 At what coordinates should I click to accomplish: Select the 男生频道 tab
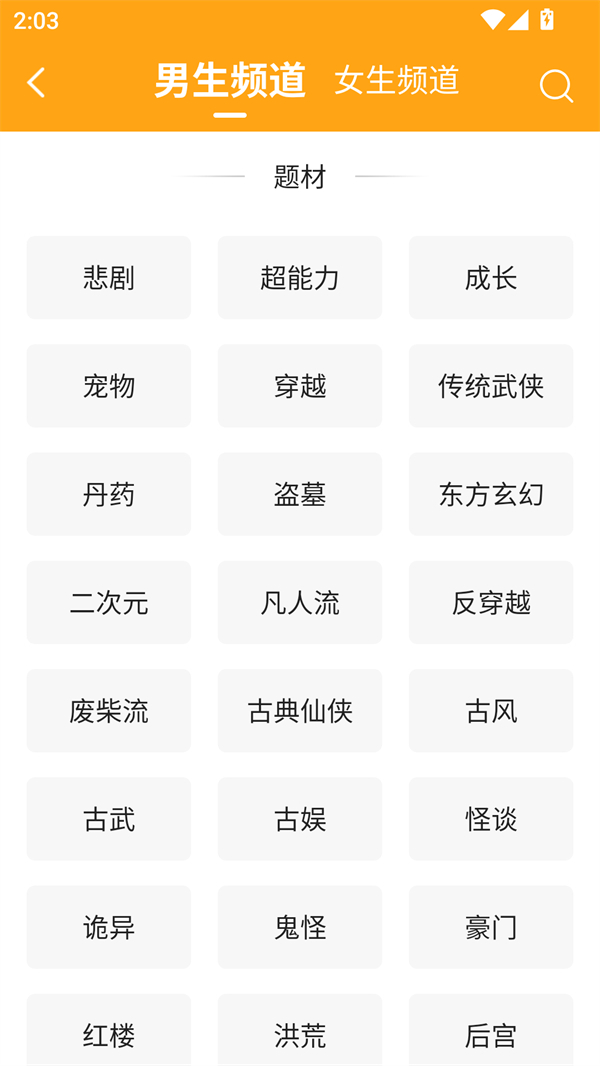(x=230, y=81)
